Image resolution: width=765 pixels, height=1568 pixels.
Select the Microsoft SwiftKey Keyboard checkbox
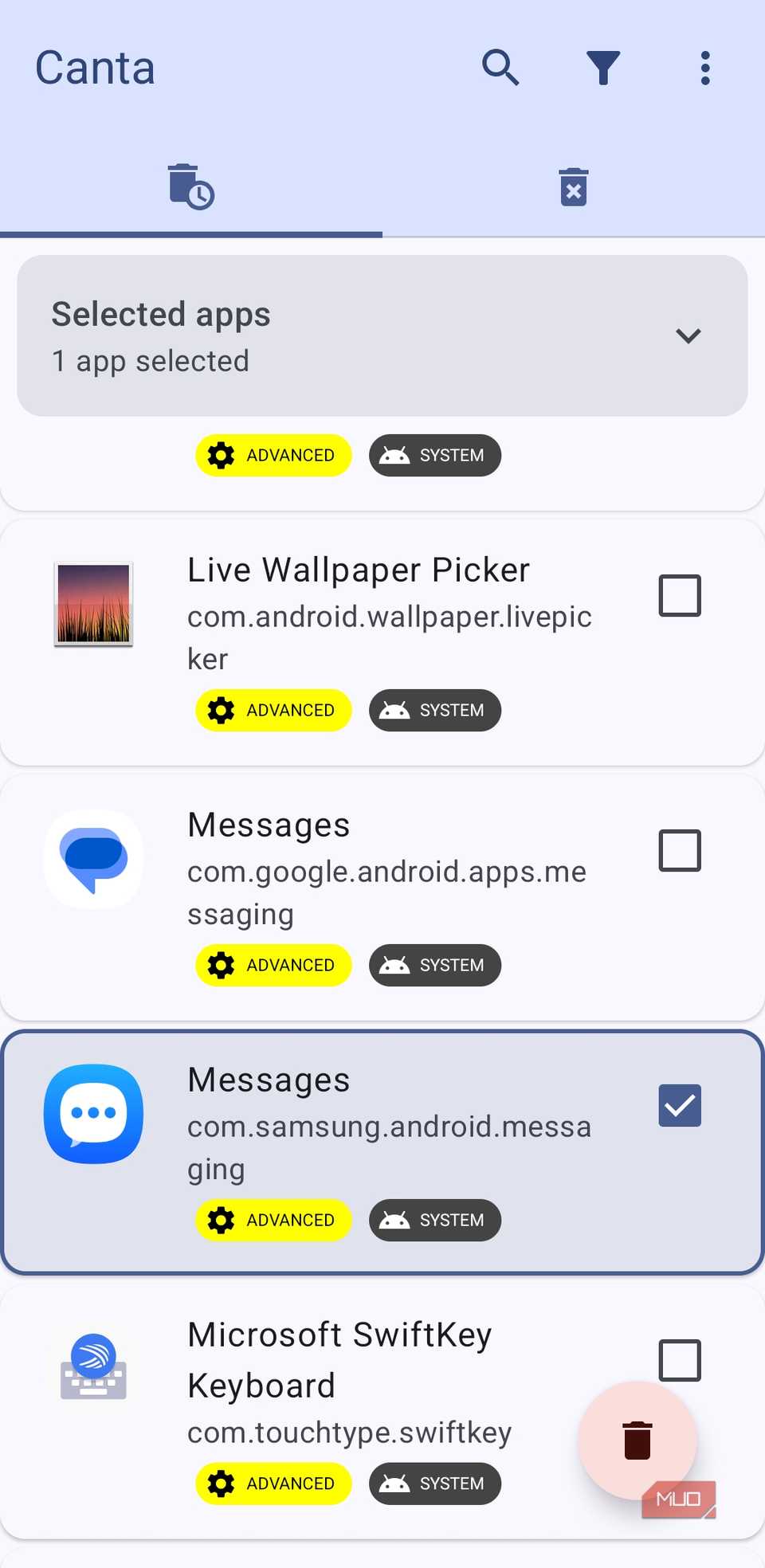pos(679,1360)
